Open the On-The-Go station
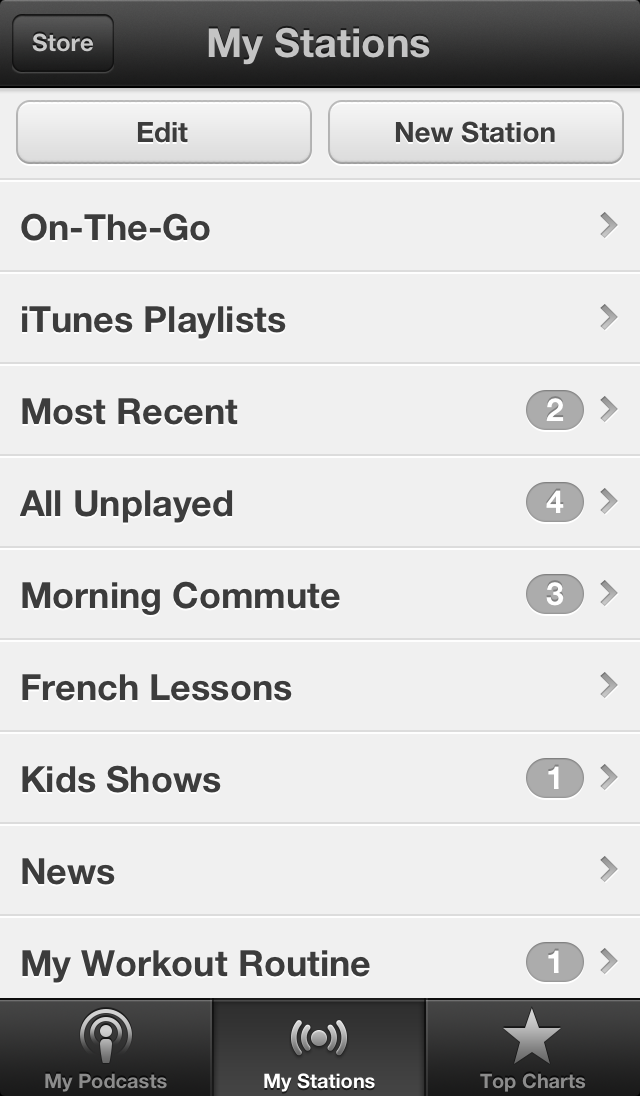This screenshot has height=1096, width=640. pyautogui.click(x=320, y=227)
